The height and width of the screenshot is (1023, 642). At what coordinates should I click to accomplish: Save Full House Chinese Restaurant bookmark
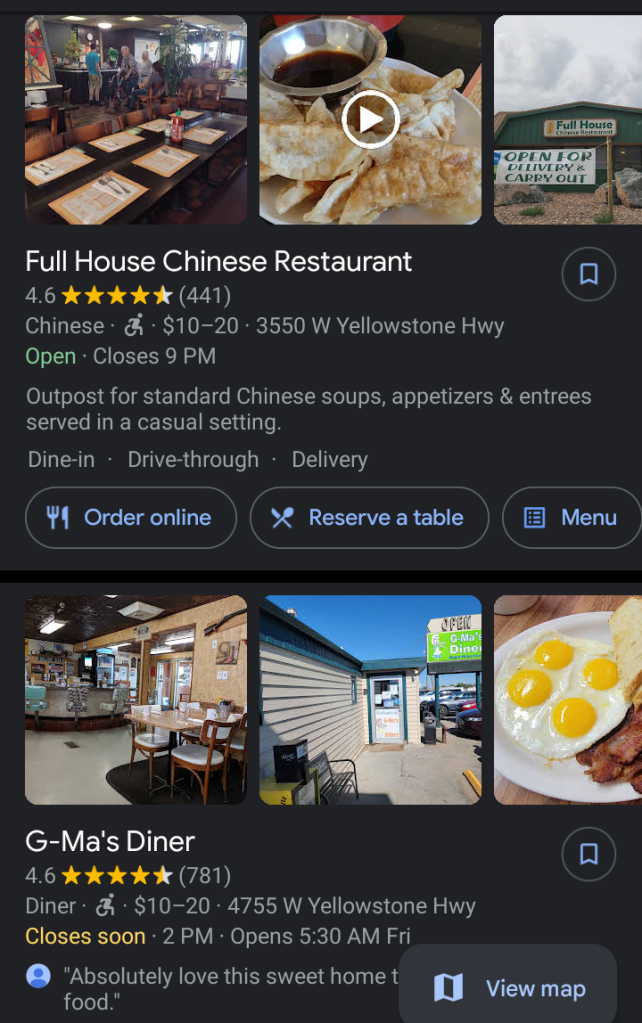[589, 274]
